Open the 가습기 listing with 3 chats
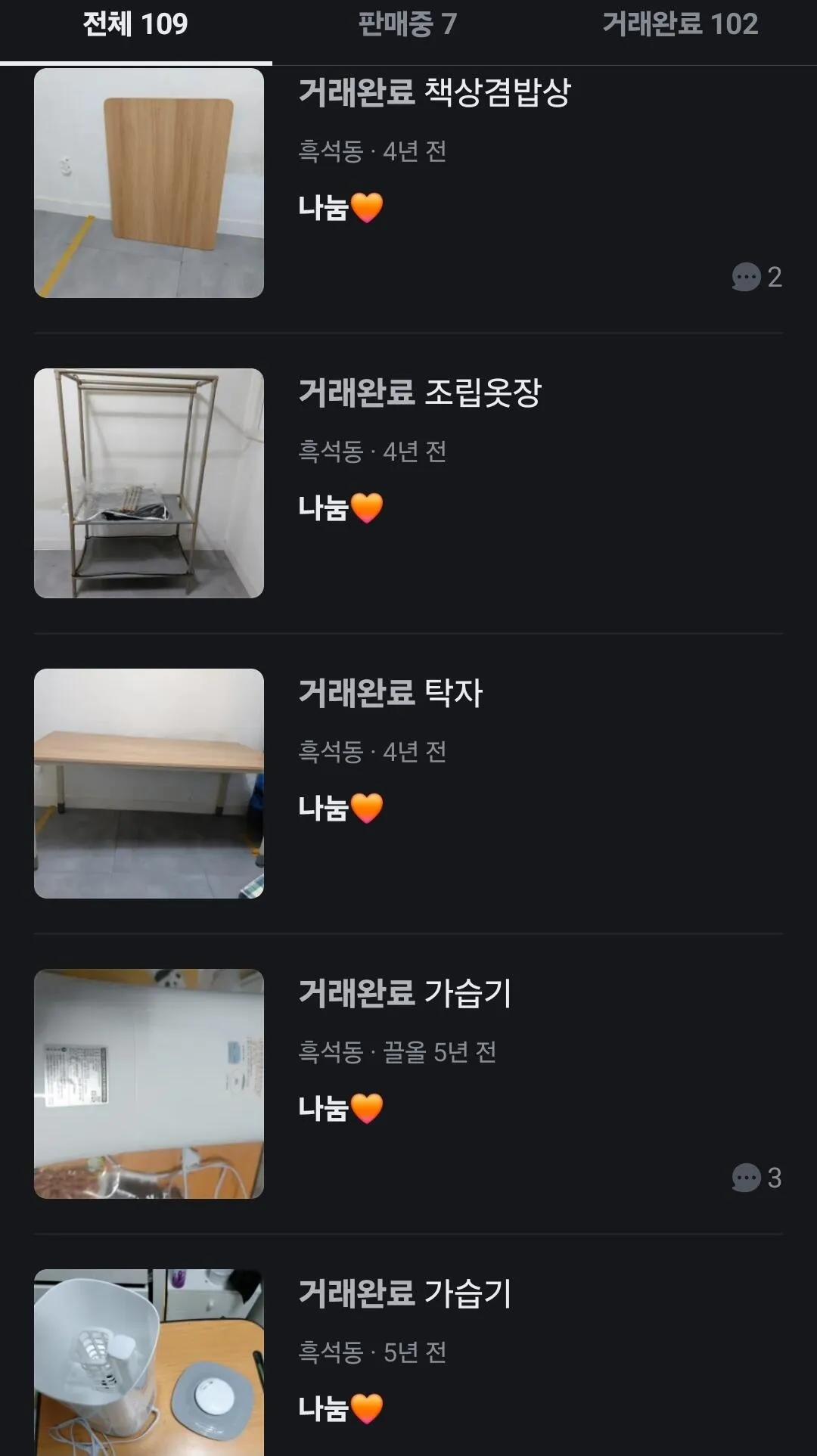 [x=408, y=1084]
